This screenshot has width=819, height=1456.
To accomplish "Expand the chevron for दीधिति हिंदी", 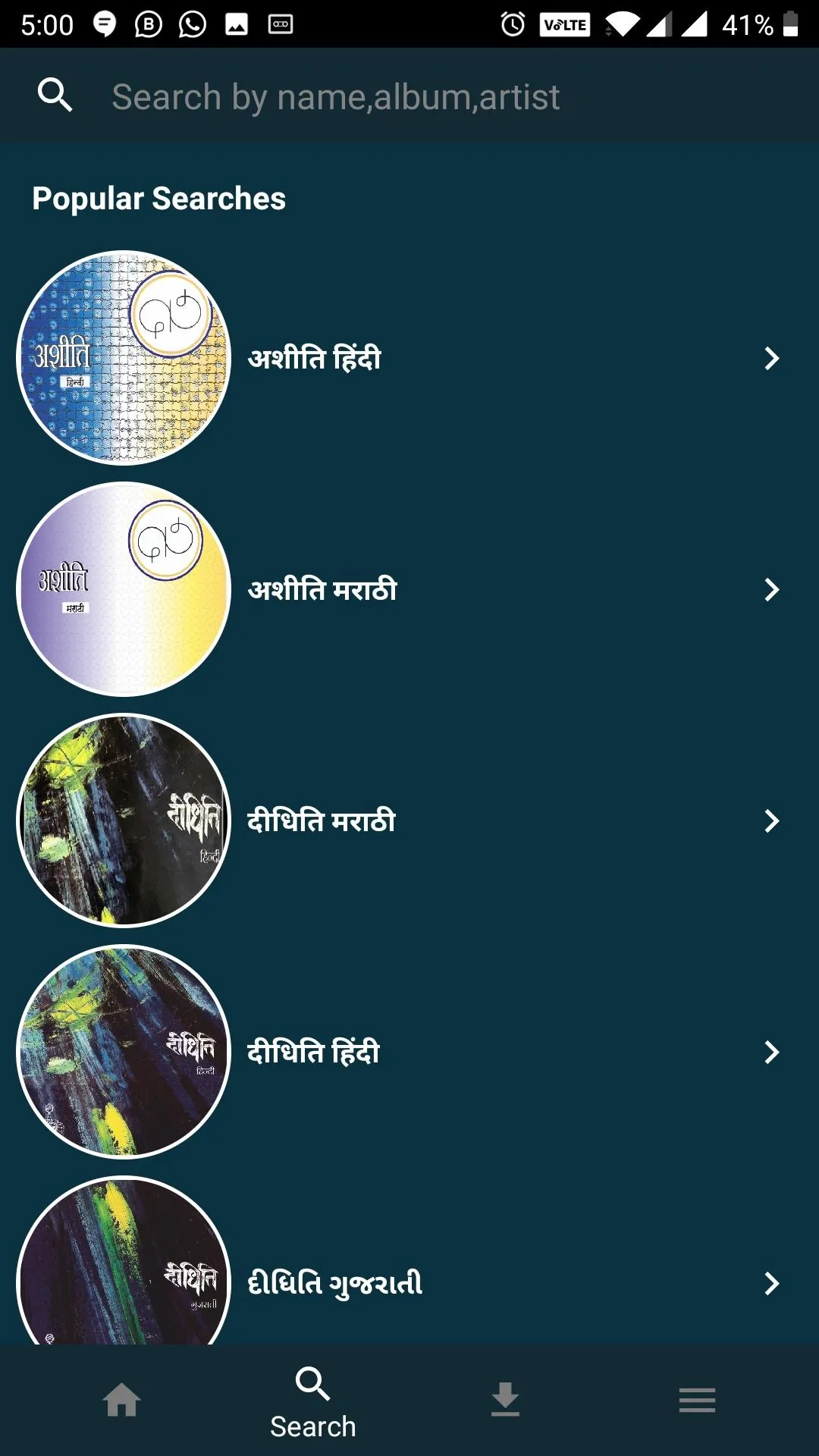I will (773, 1053).
